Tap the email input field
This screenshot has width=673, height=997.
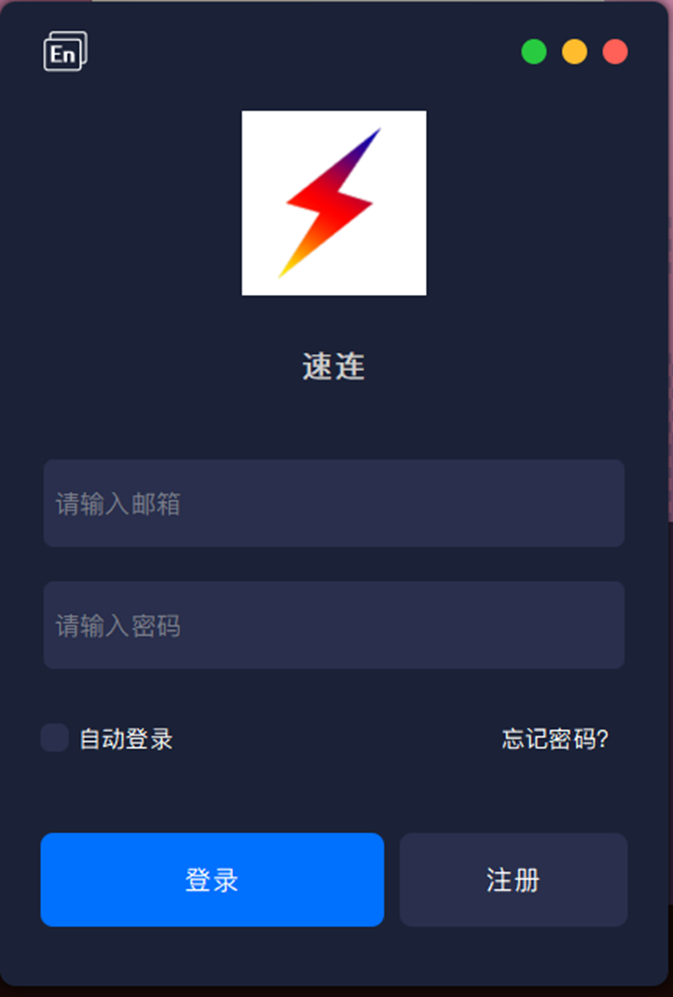(x=334, y=503)
